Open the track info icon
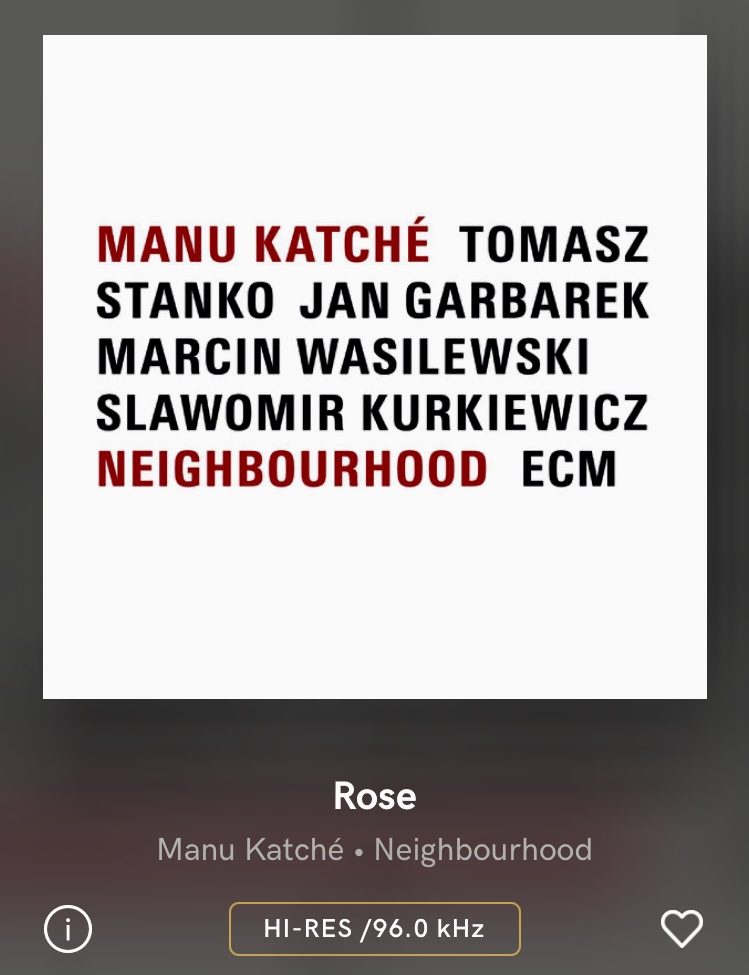Screen dimensions: 749x975 pyautogui.click(x=68, y=929)
